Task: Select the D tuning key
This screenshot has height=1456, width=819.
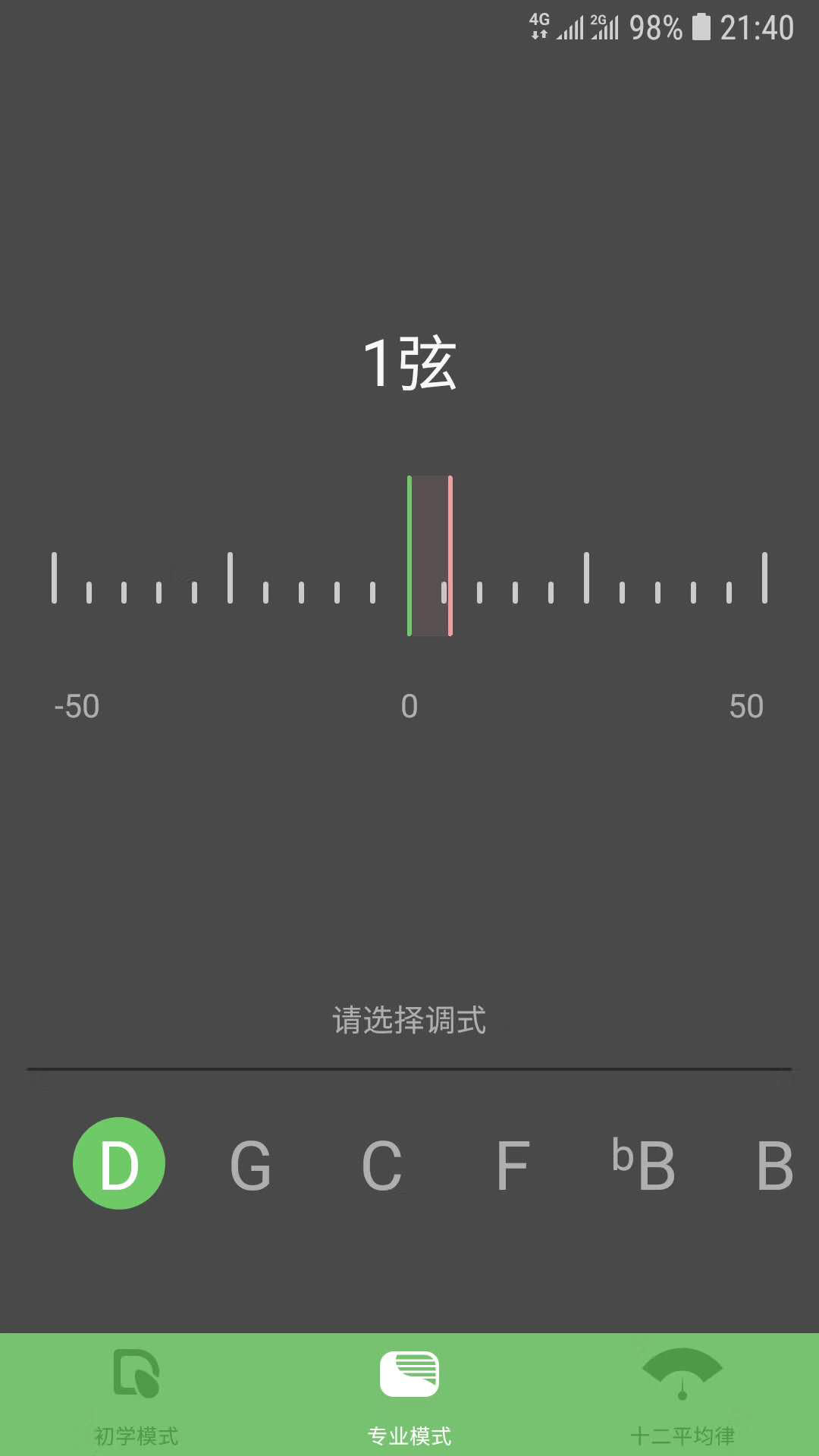Action: (119, 1163)
